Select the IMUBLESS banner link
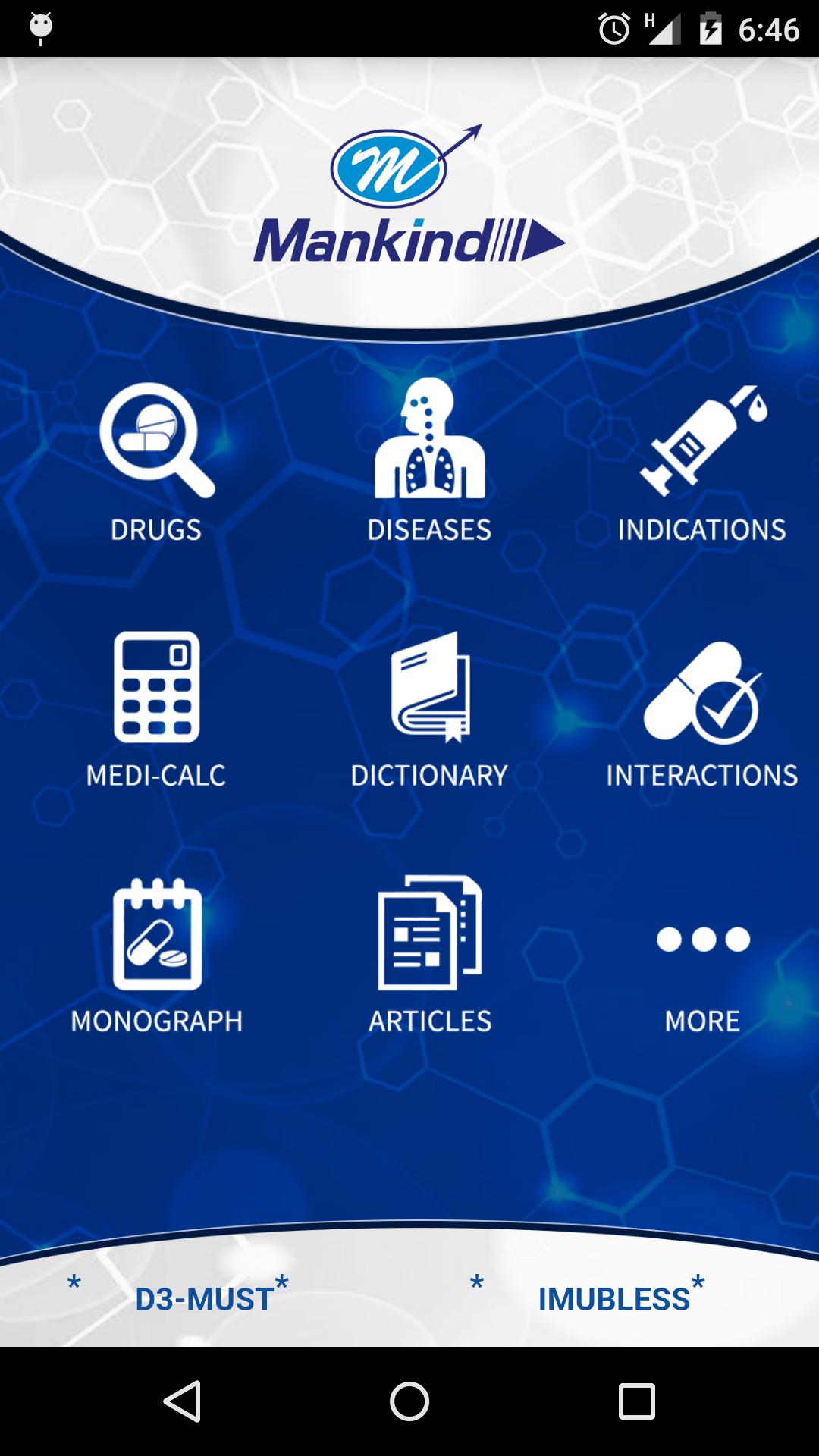This screenshot has height=1456, width=819. pos(613,1299)
